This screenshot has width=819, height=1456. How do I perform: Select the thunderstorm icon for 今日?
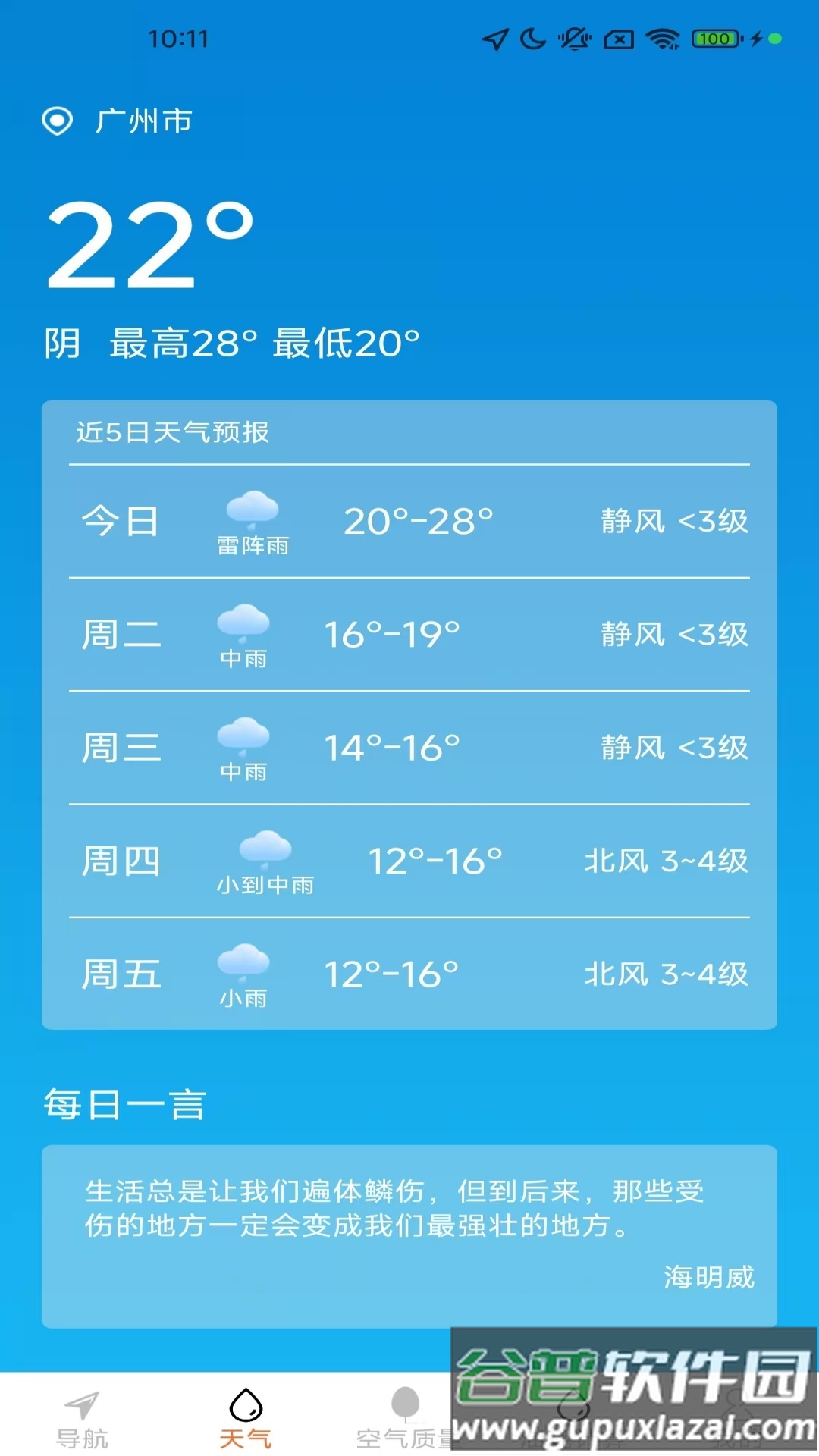[253, 507]
